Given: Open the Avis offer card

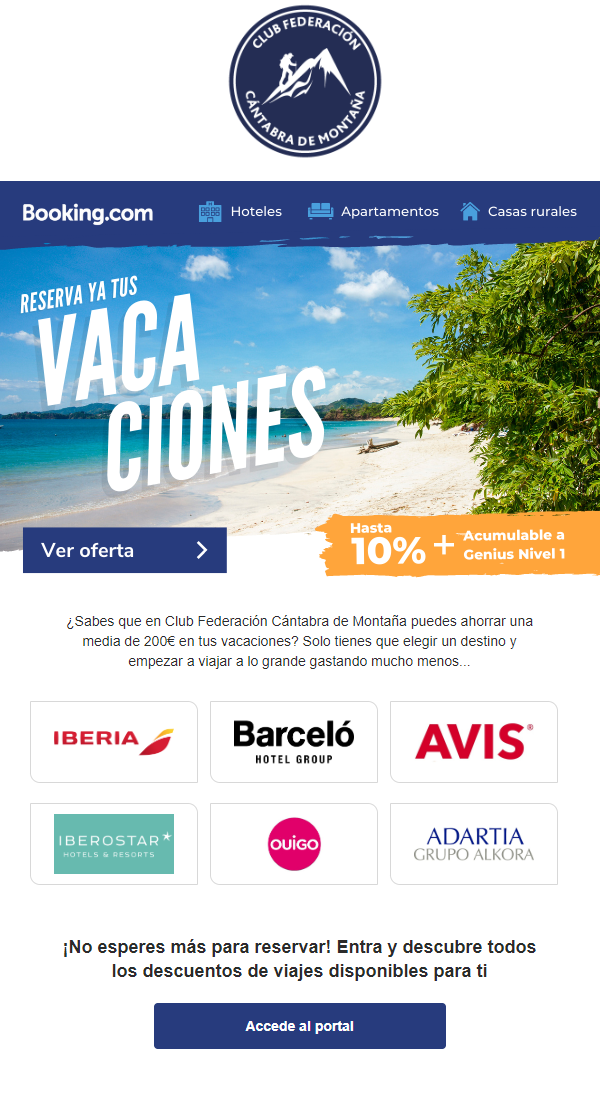Looking at the screenshot, I should [x=473, y=741].
